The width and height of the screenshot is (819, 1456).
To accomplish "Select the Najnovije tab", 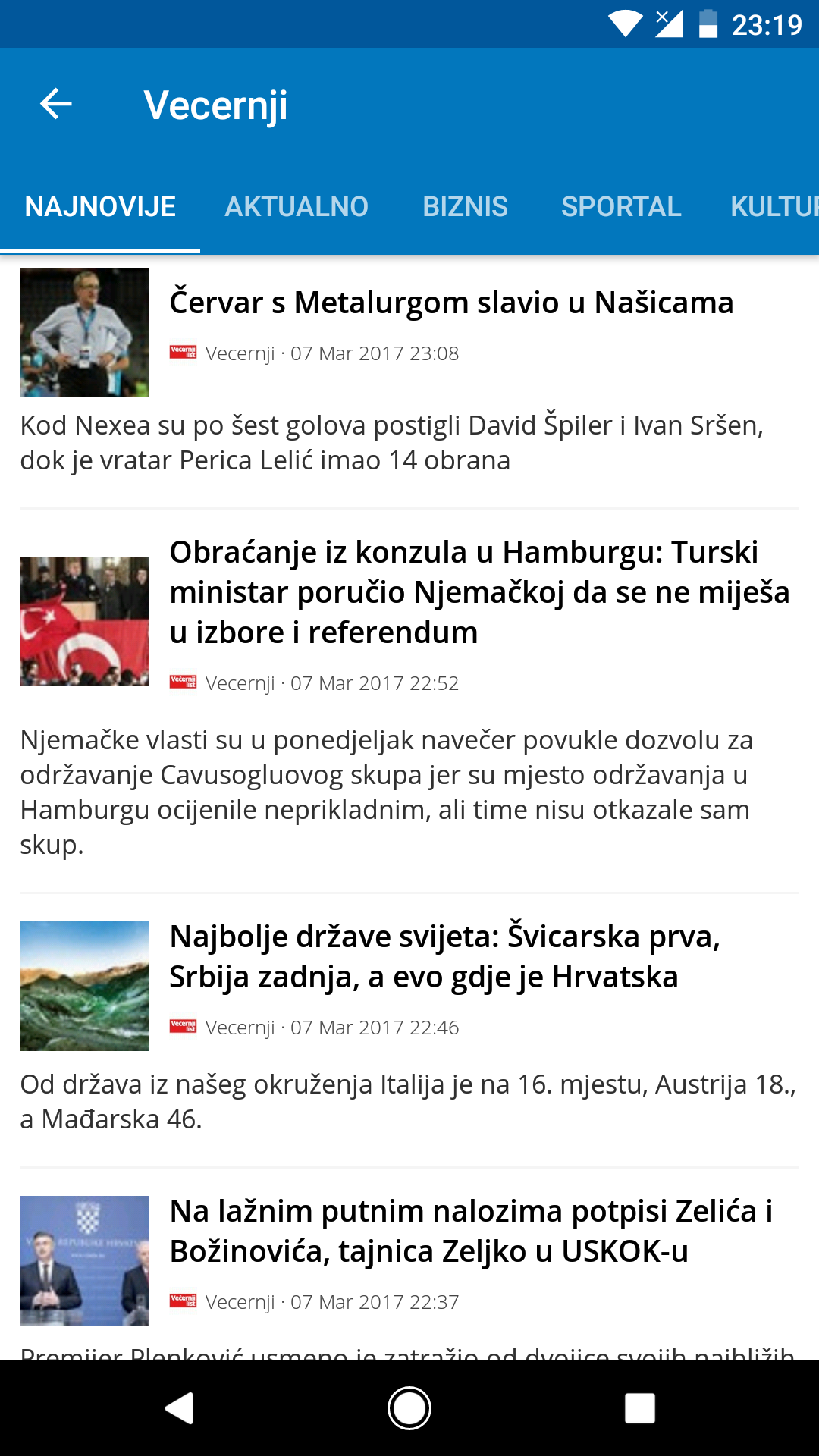I will (x=100, y=207).
